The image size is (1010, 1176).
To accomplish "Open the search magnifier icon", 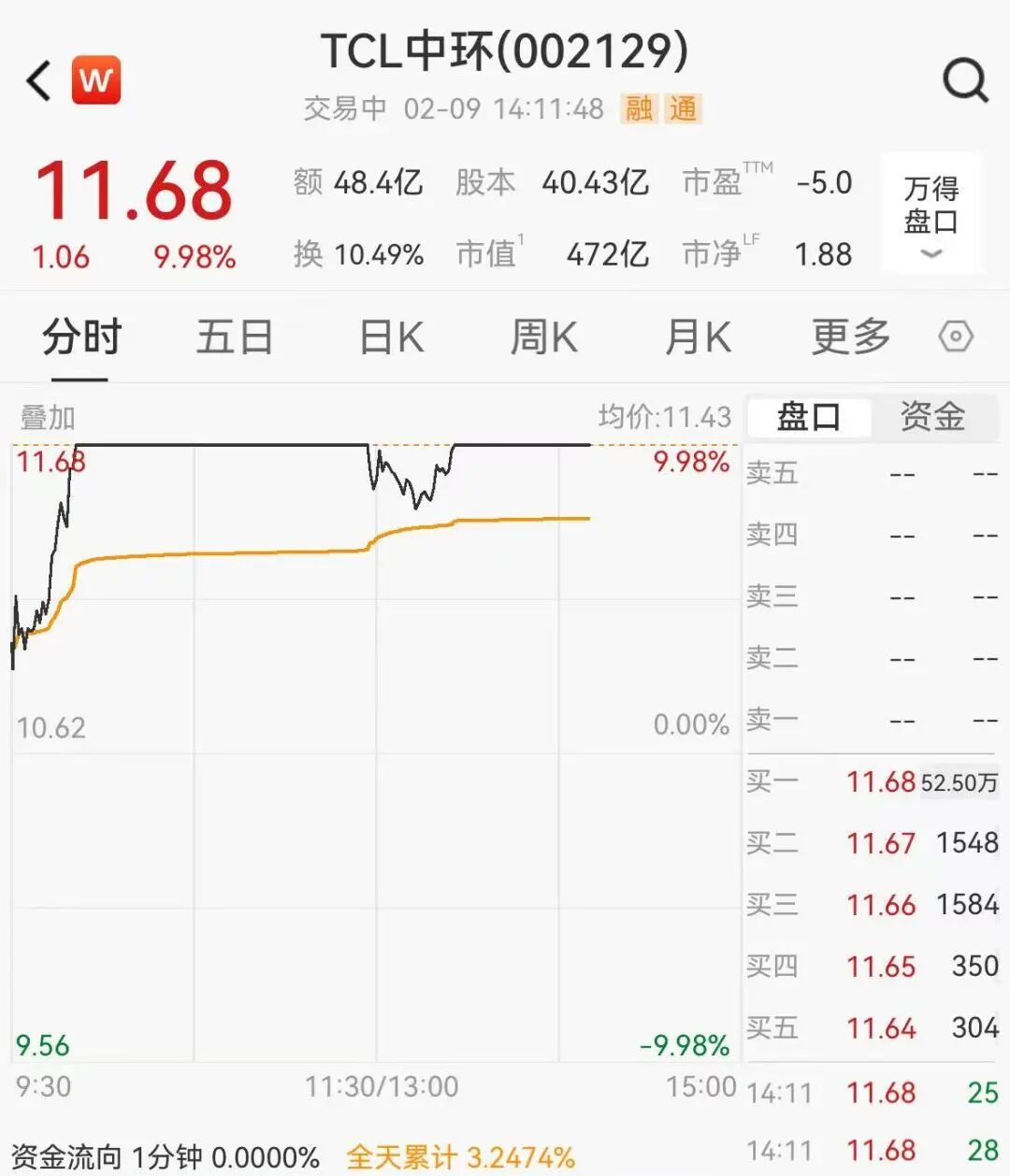I will (964, 79).
